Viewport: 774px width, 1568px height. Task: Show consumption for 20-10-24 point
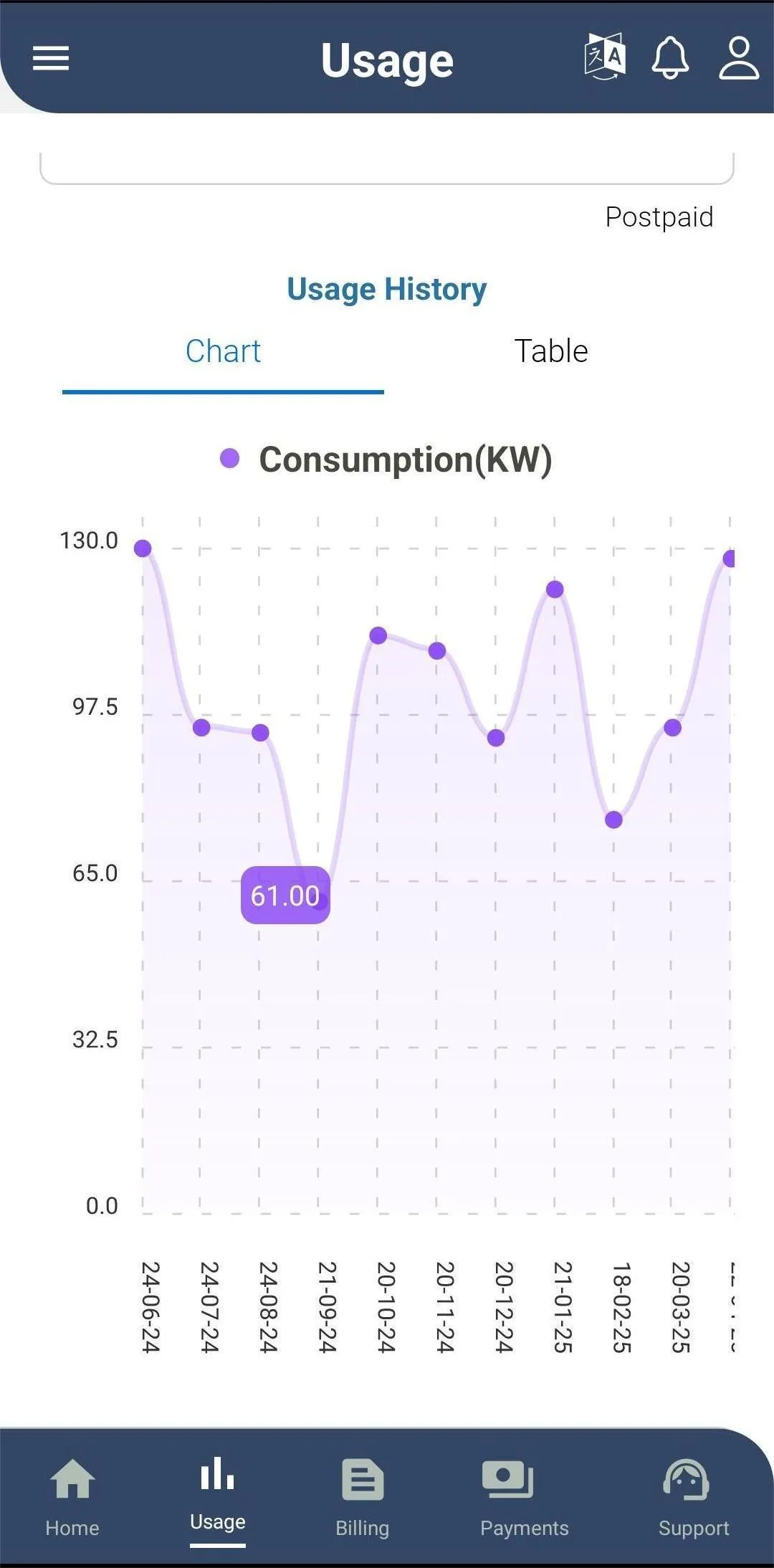378,635
